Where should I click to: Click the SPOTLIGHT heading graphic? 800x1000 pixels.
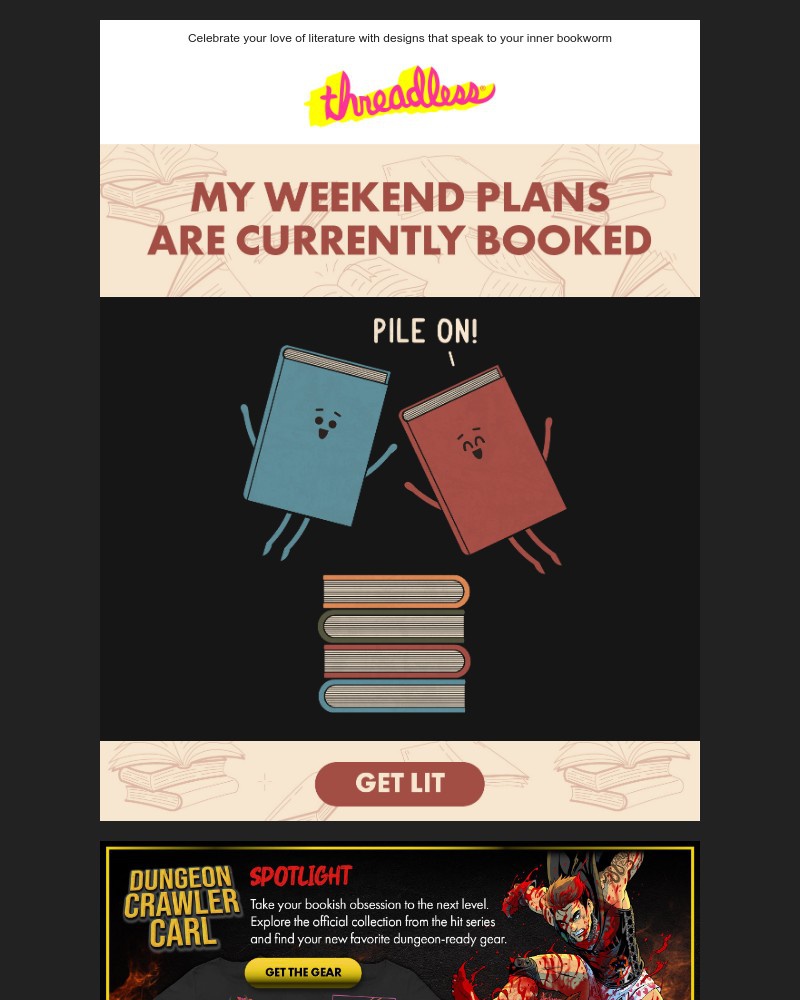300,877
